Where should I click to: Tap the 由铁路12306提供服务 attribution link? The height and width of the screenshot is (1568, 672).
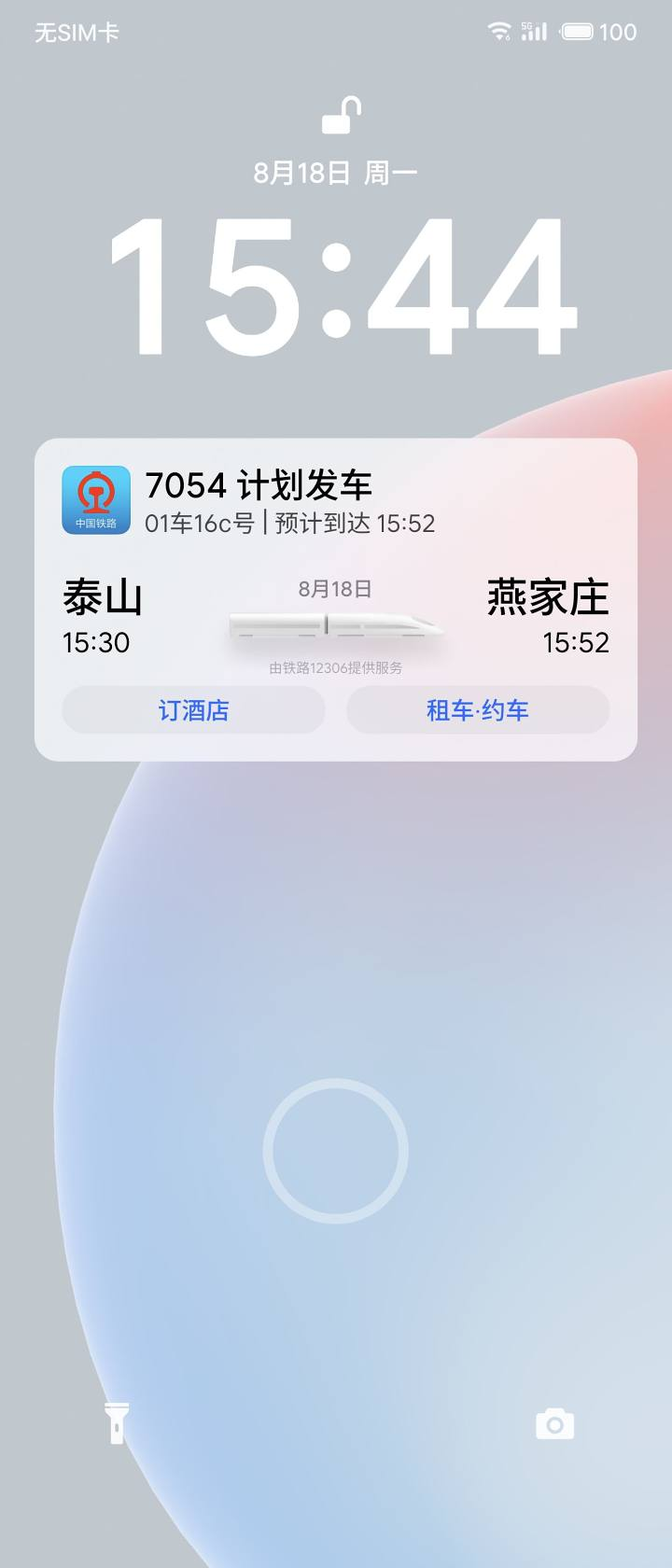click(336, 667)
